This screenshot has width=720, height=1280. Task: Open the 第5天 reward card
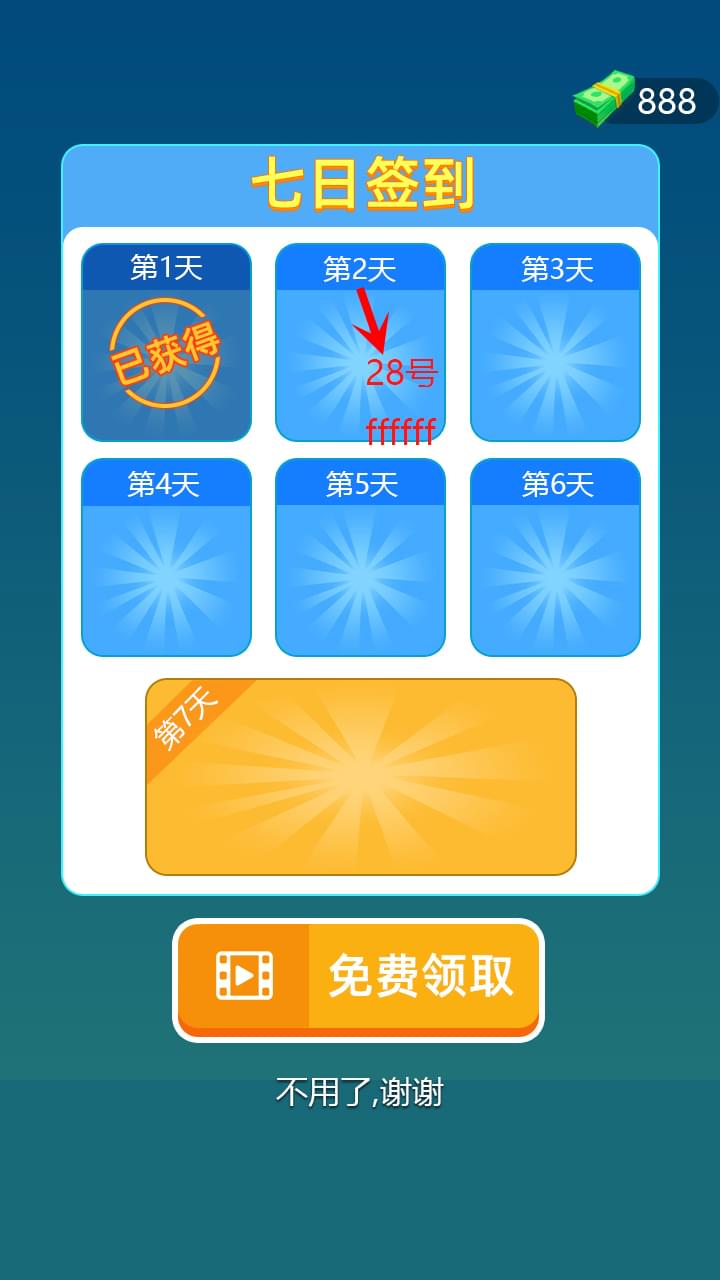point(360,558)
